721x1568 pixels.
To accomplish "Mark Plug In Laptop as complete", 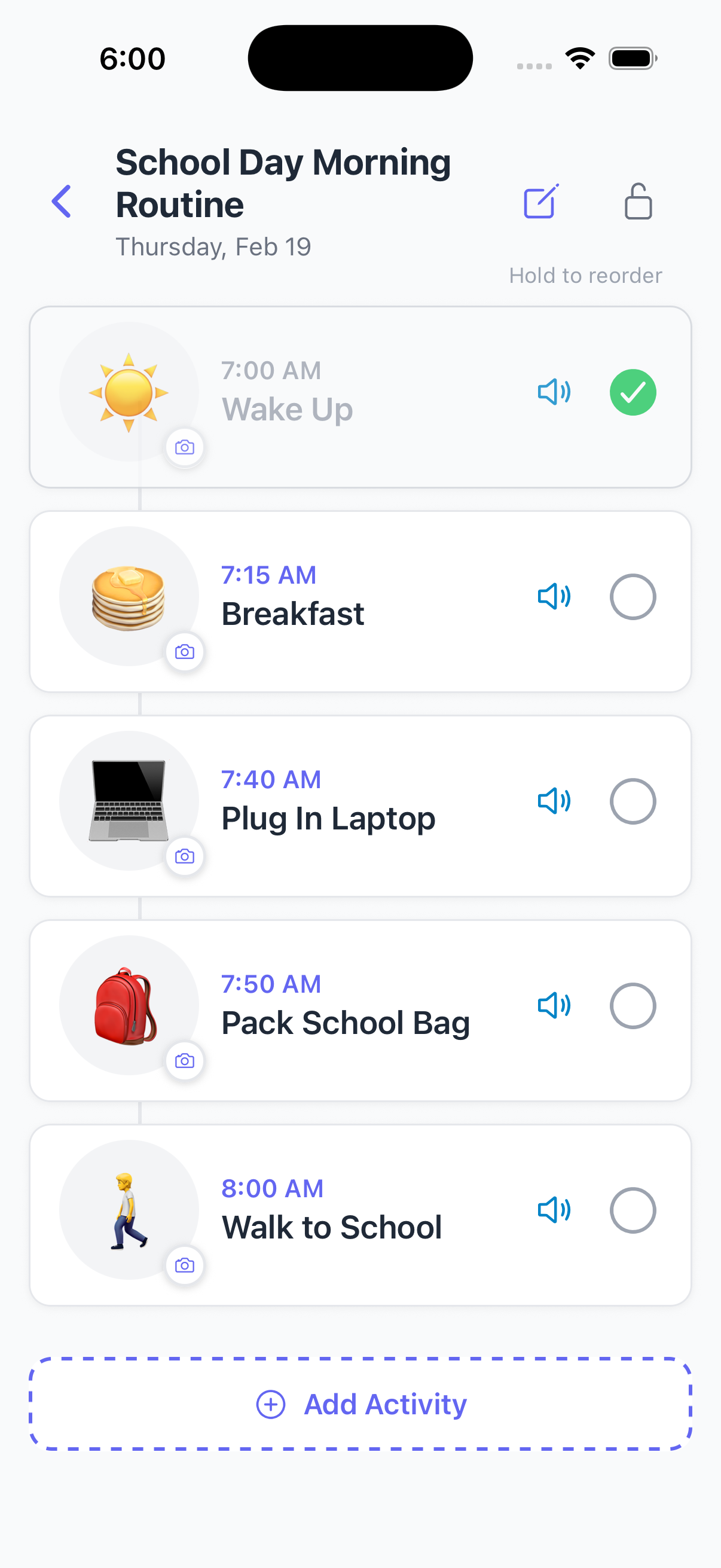I will [632, 801].
